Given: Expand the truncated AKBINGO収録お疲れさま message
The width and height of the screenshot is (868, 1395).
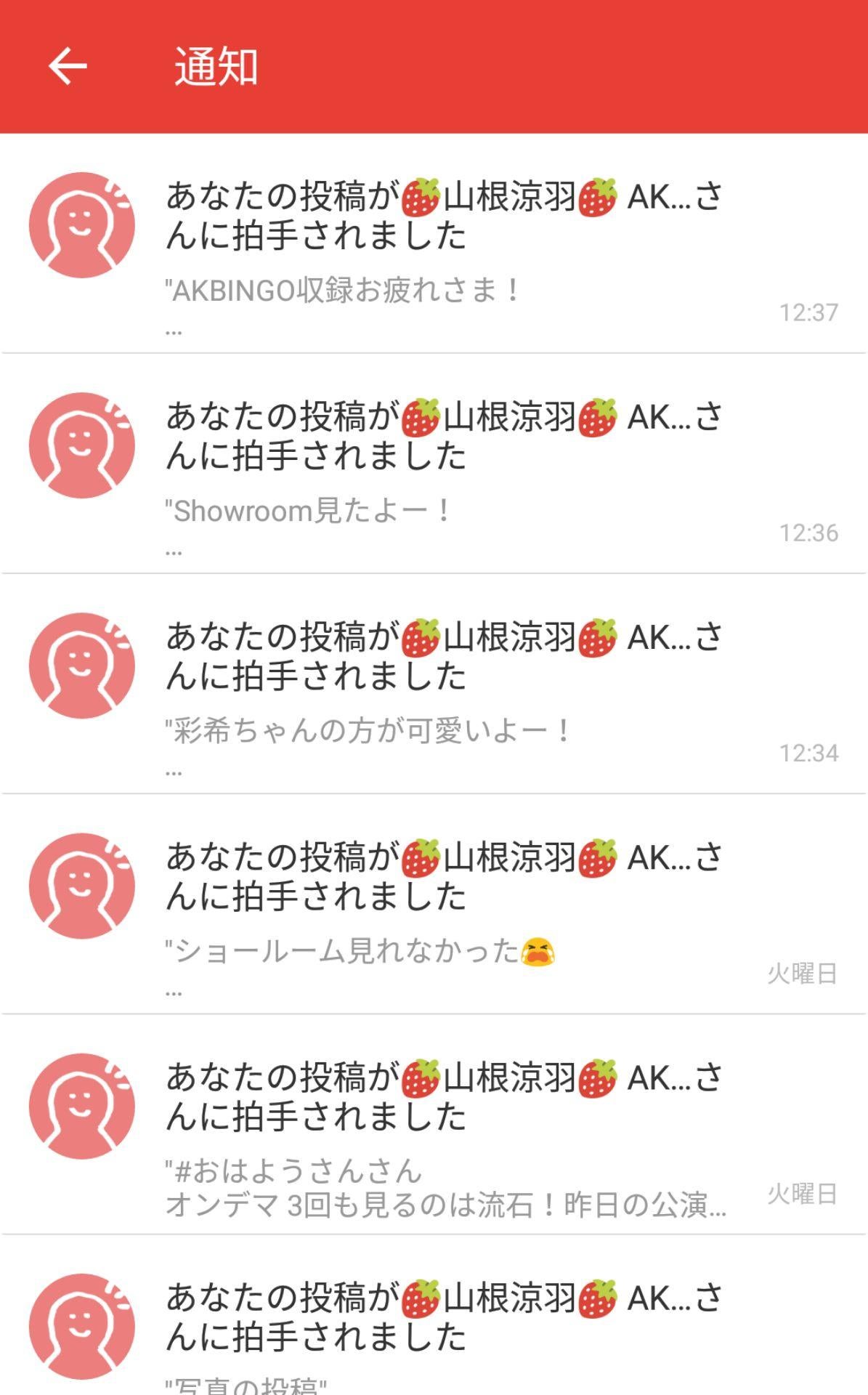Looking at the screenshot, I should tap(345, 291).
